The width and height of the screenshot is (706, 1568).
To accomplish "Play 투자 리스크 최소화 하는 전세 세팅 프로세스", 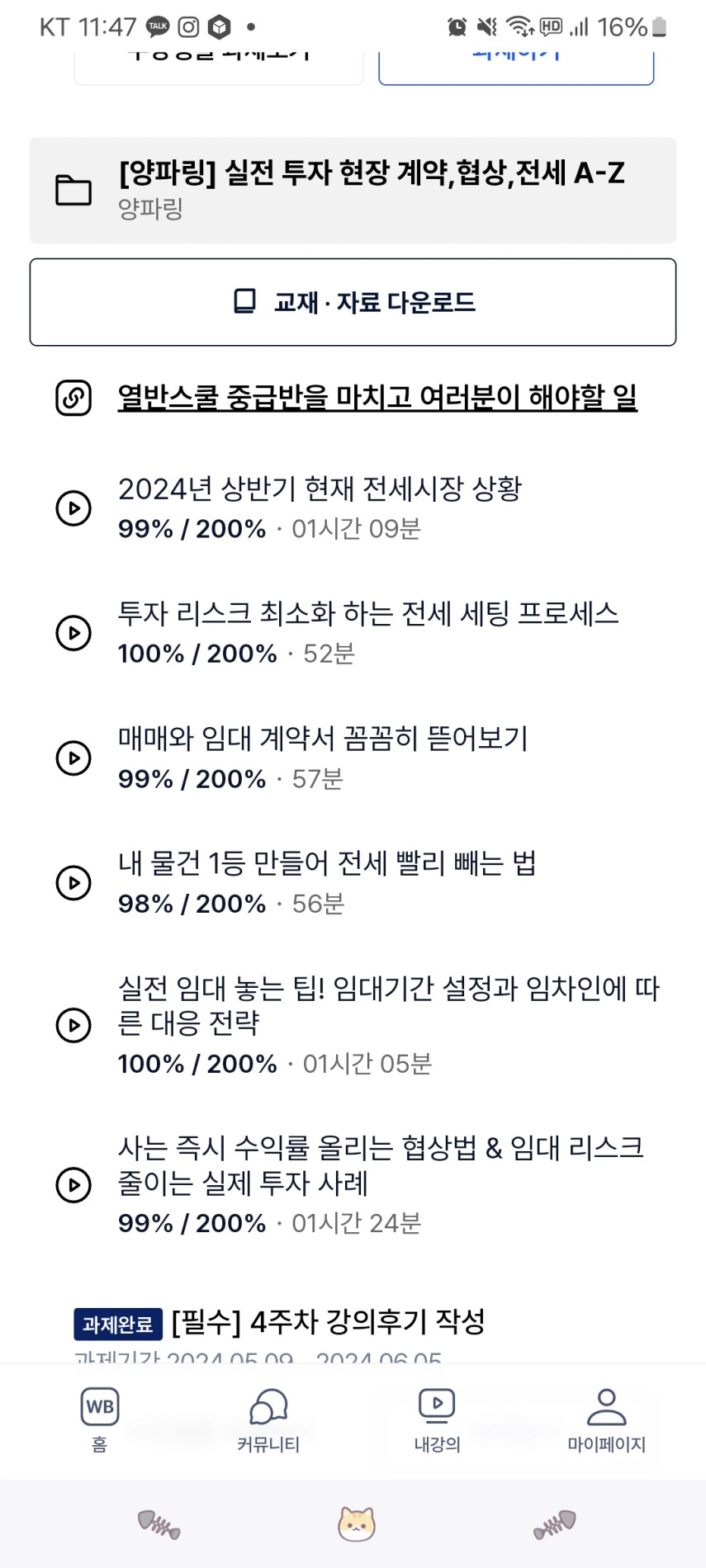I will [353, 633].
